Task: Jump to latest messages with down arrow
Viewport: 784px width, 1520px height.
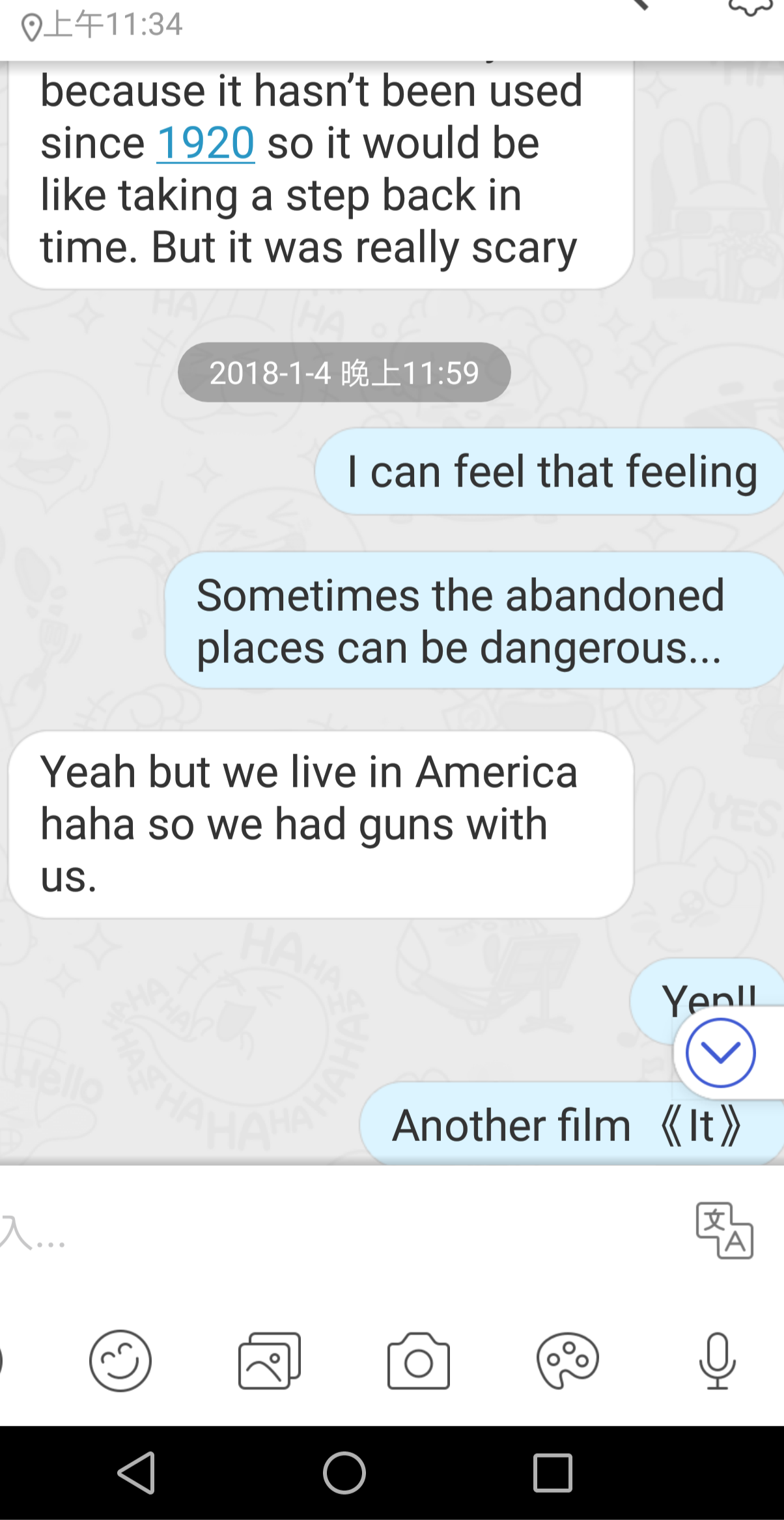Action: [720, 1053]
